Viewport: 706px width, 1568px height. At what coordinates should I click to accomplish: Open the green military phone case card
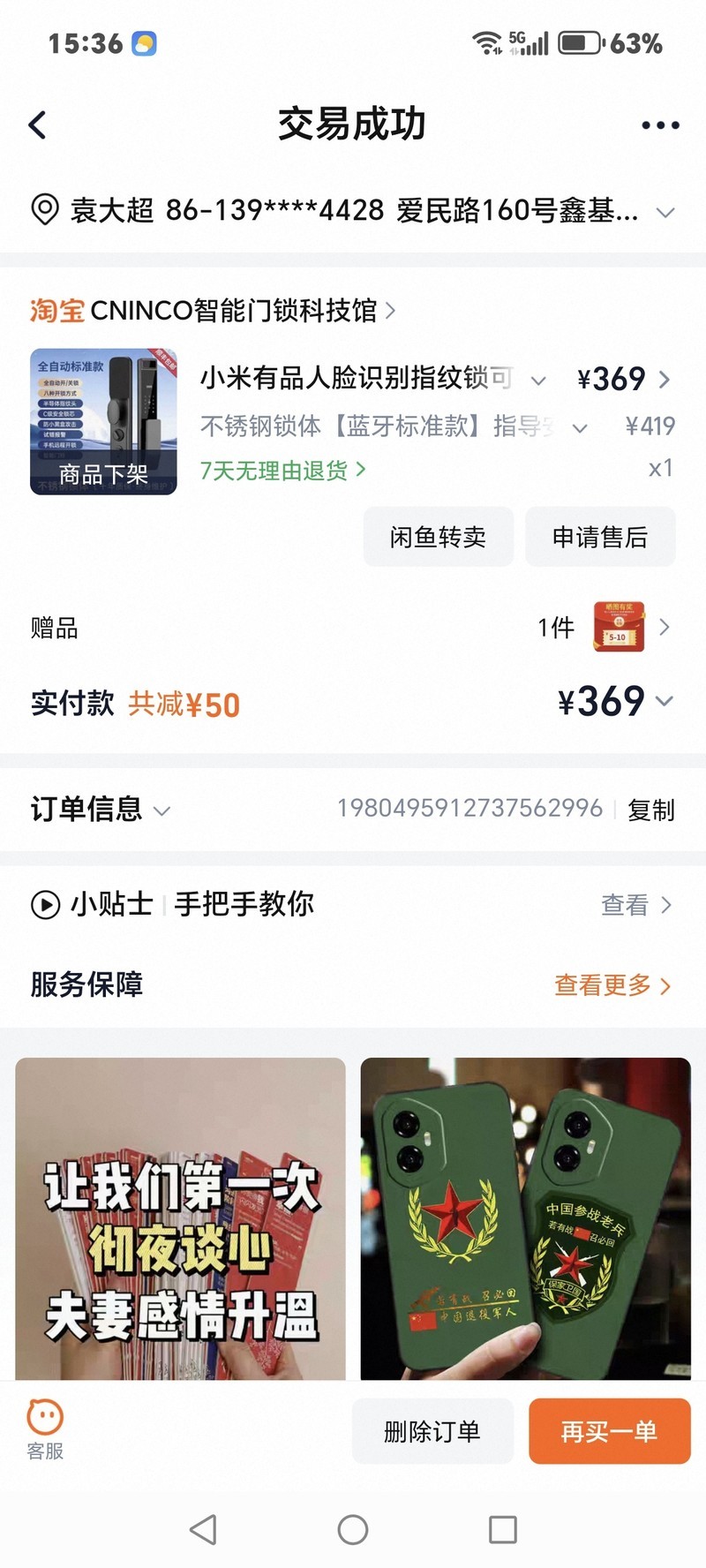tap(525, 1218)
